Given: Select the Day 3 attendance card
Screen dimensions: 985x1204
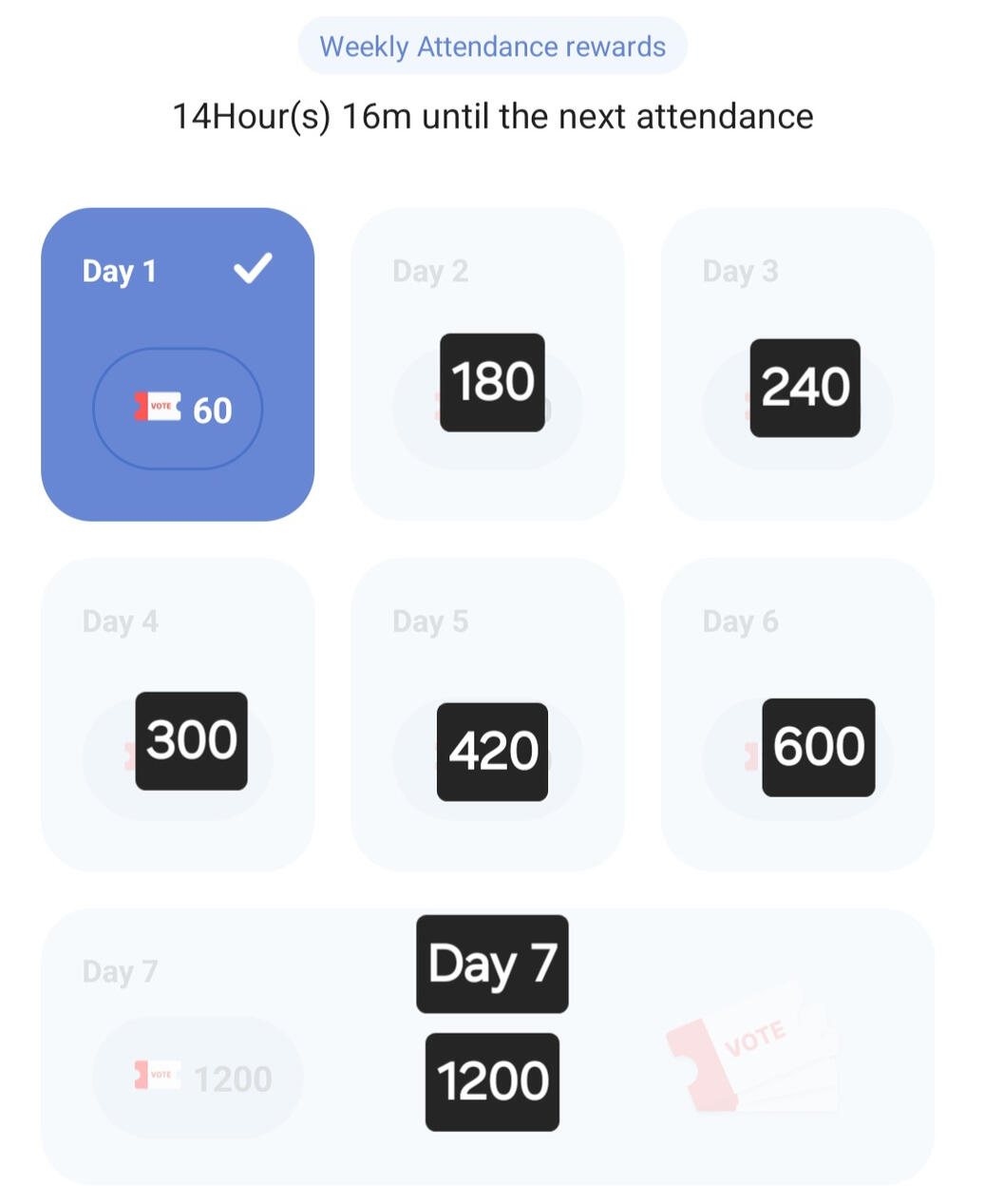Looking at the screenshot, I should 797,364.
